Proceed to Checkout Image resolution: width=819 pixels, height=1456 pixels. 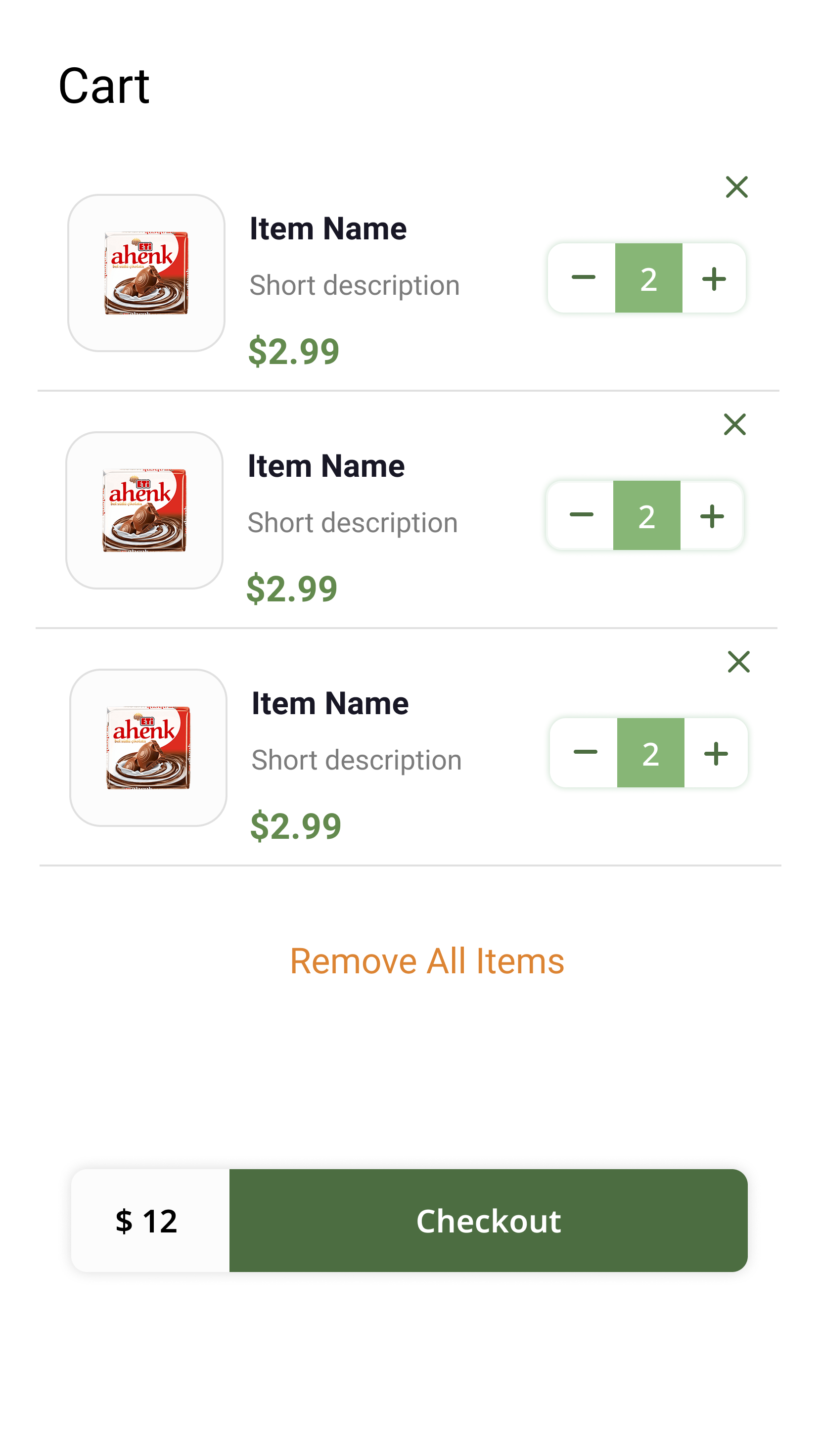click(x=488, y=1221)
